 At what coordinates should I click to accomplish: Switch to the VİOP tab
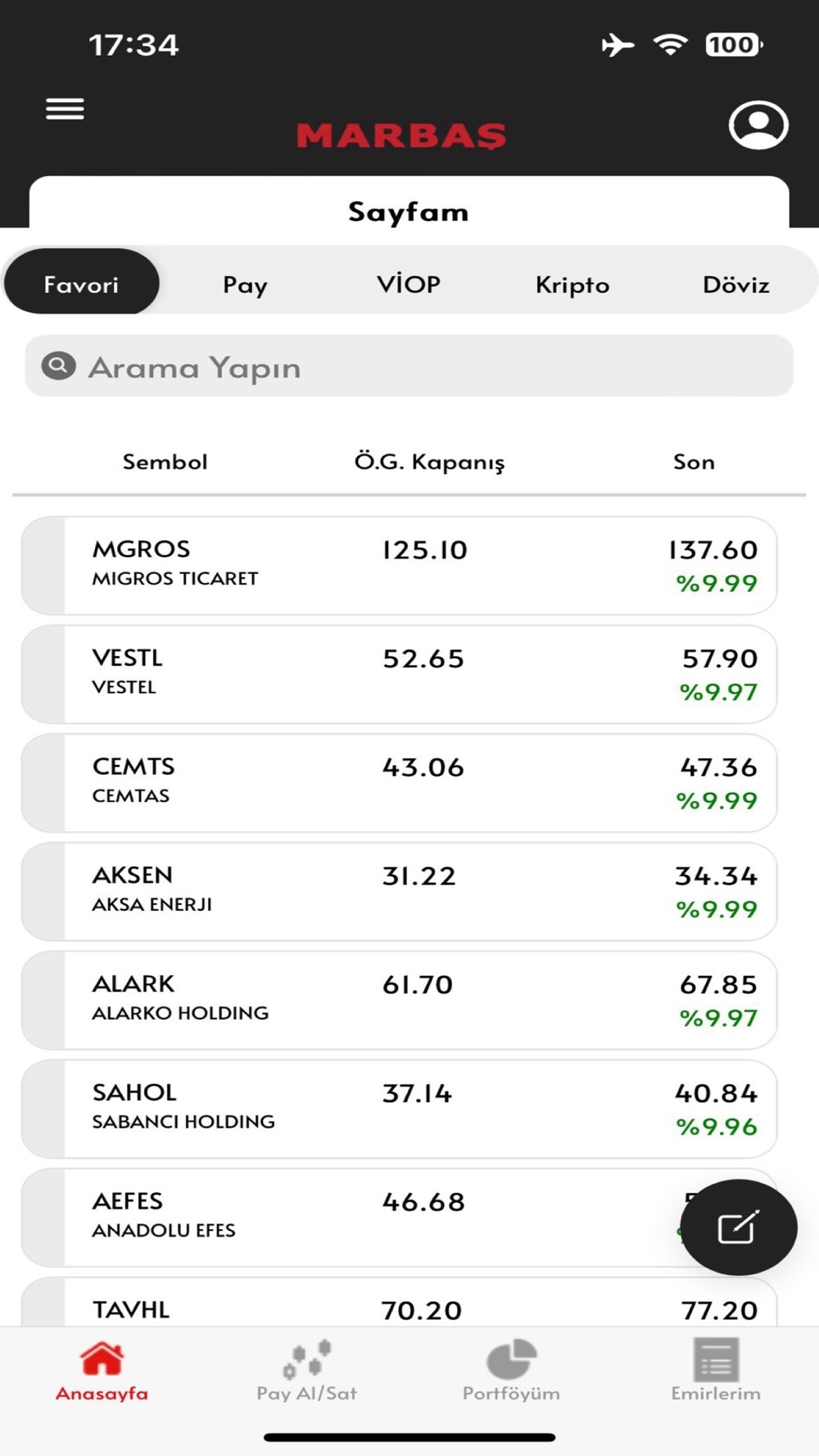[x=409, y=284]
